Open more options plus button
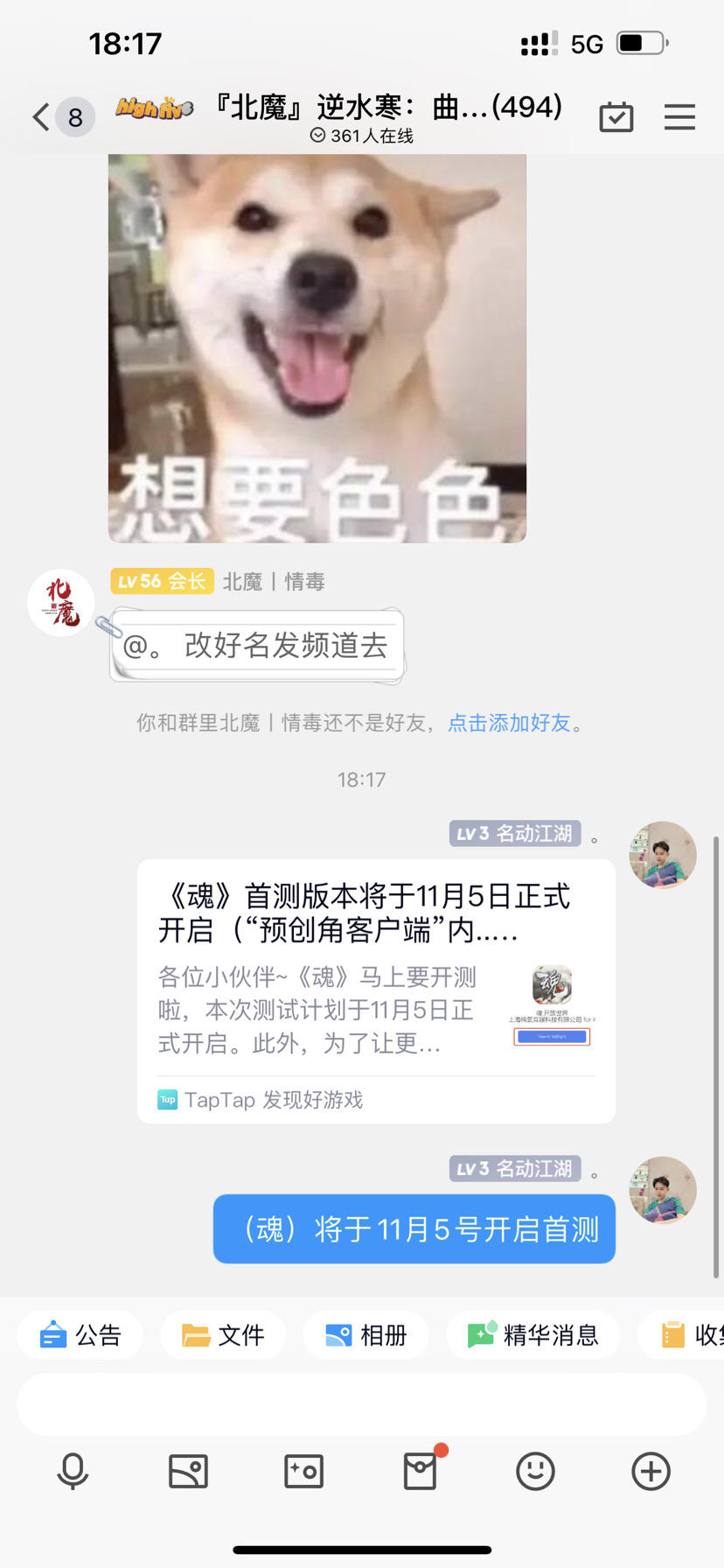The height and width of the screenshot is (1568, 724). click(651, 1471)
